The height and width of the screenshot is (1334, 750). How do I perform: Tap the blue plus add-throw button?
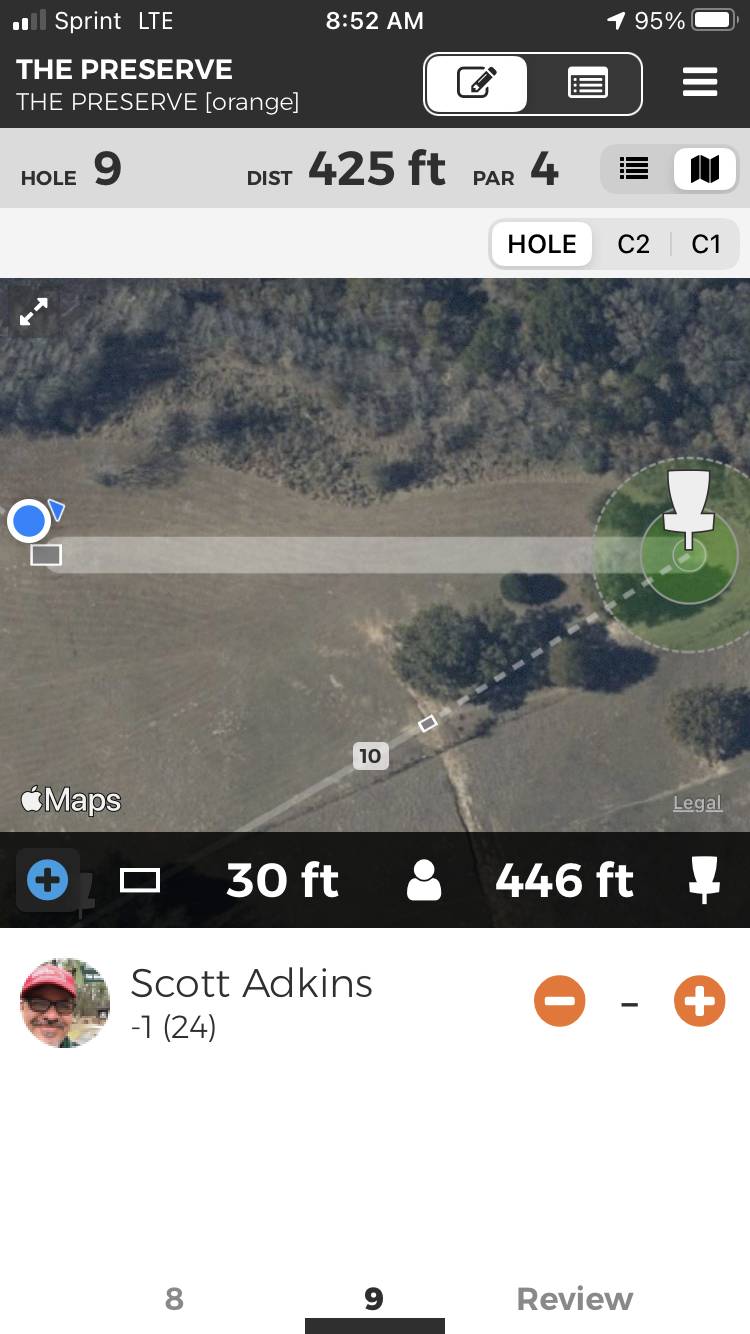(x=47, y=881)
